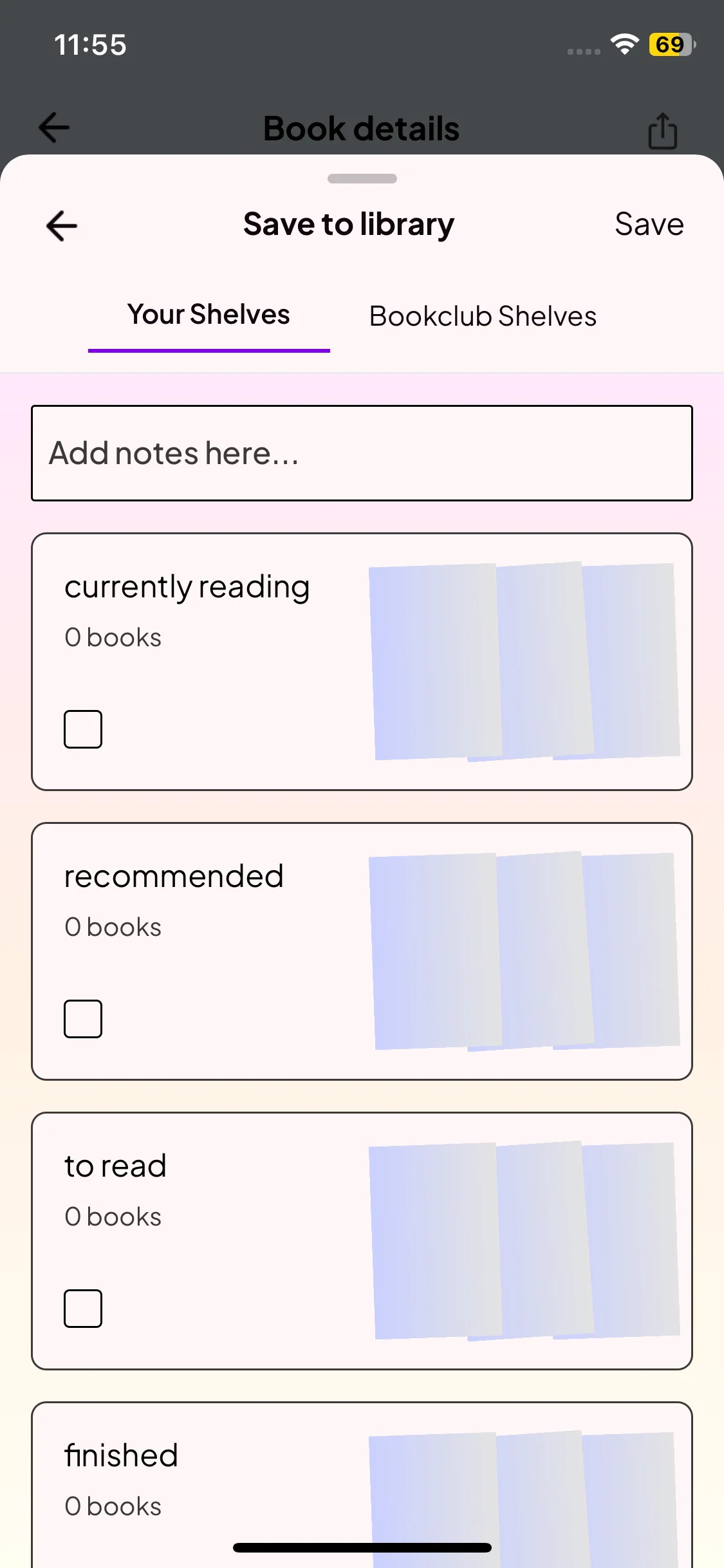Check the currently reading shelf checkbox

click(83, 729)
